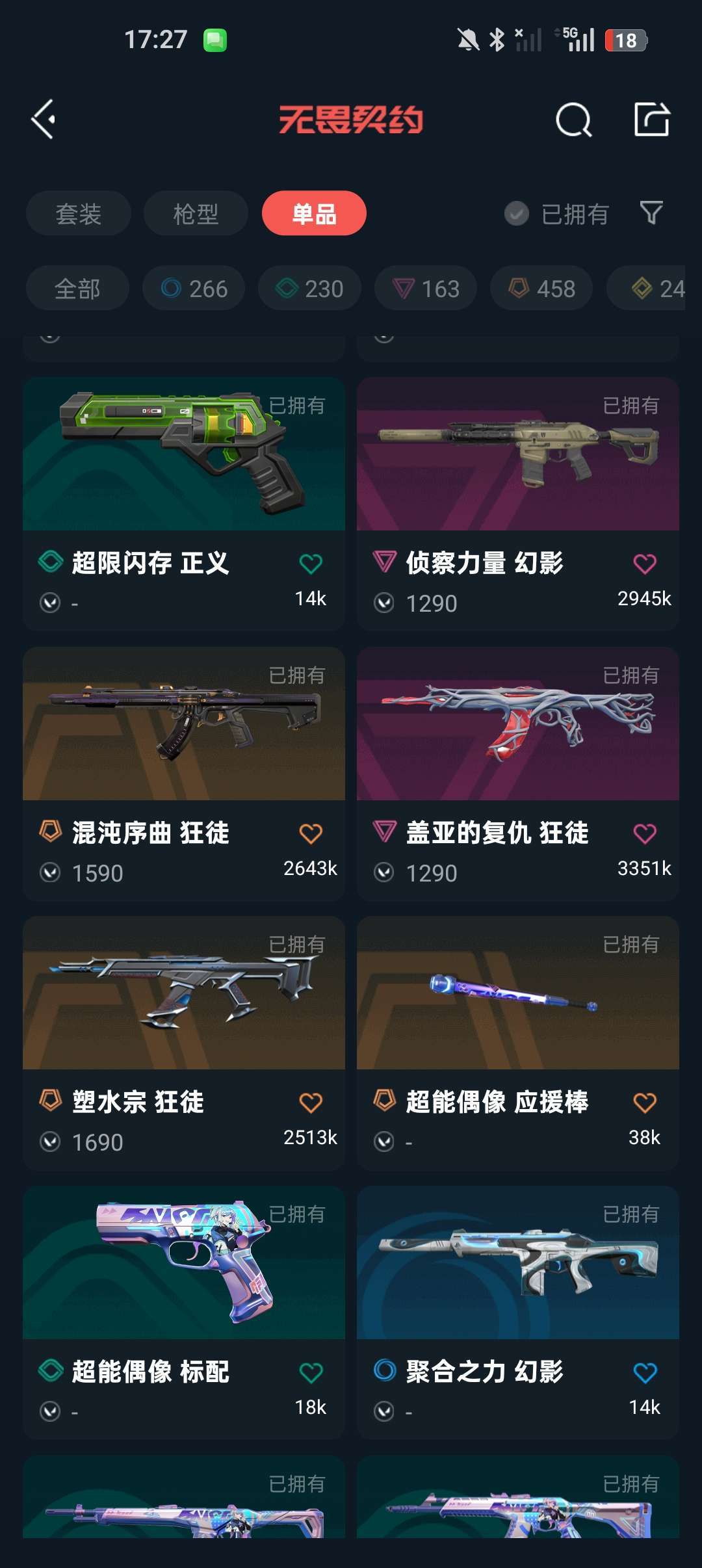
Task: Open the 超能偶像 应援棒 card
Action: coord(518,1043)
